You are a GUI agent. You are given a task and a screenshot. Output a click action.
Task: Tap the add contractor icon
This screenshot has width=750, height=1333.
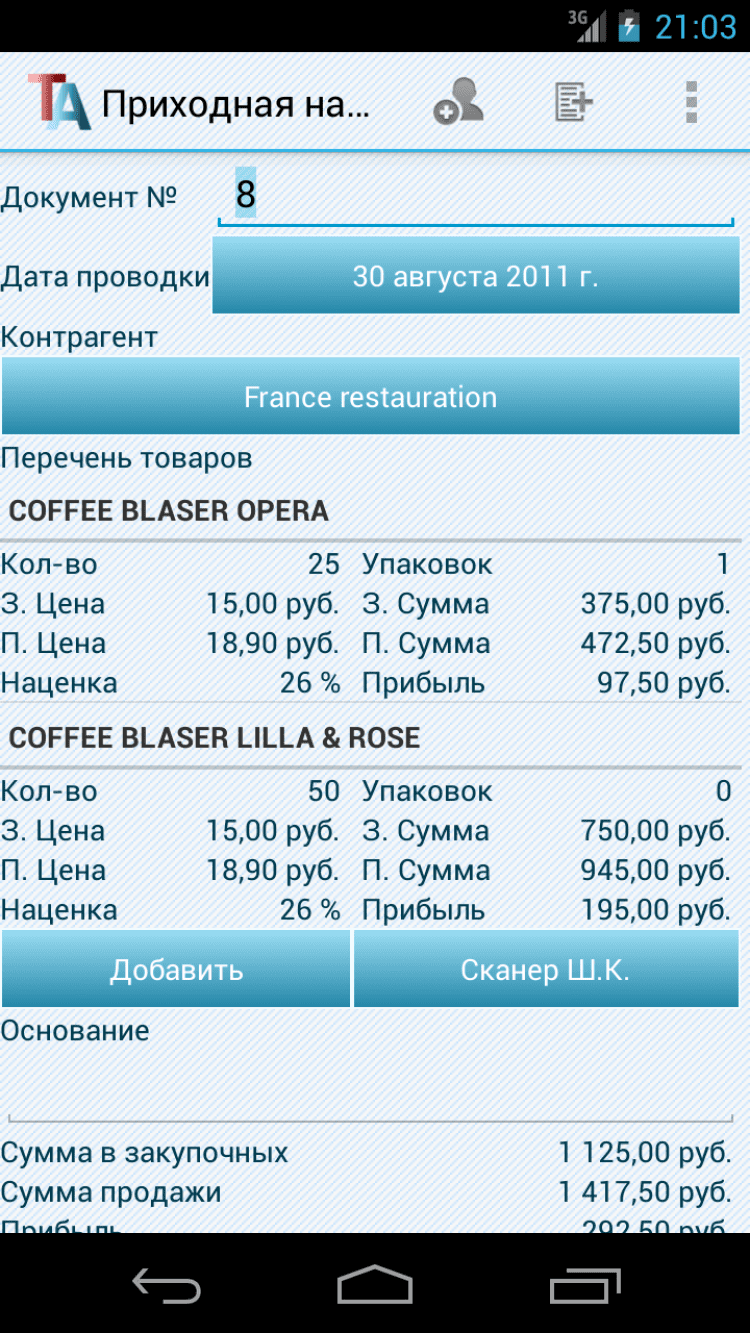point(459,102)
